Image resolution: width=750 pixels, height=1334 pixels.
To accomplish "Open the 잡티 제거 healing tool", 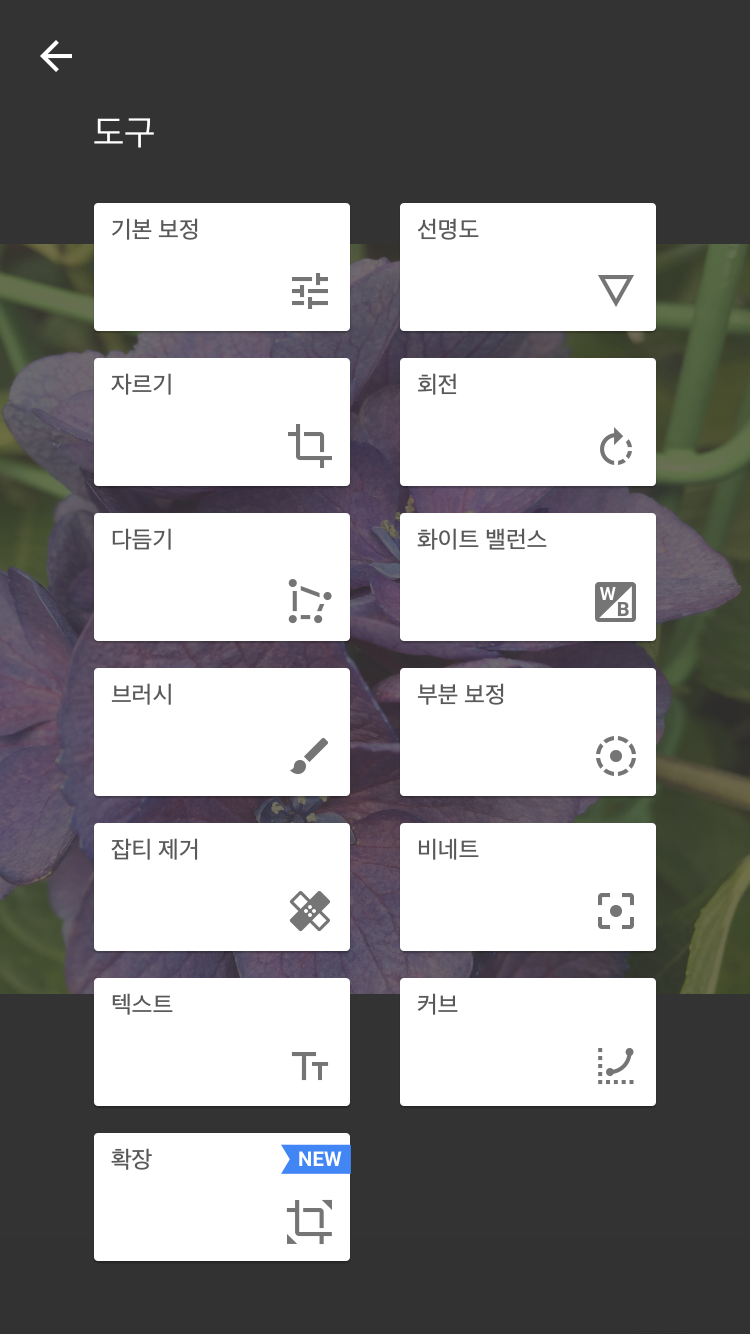I will point(222,887).
